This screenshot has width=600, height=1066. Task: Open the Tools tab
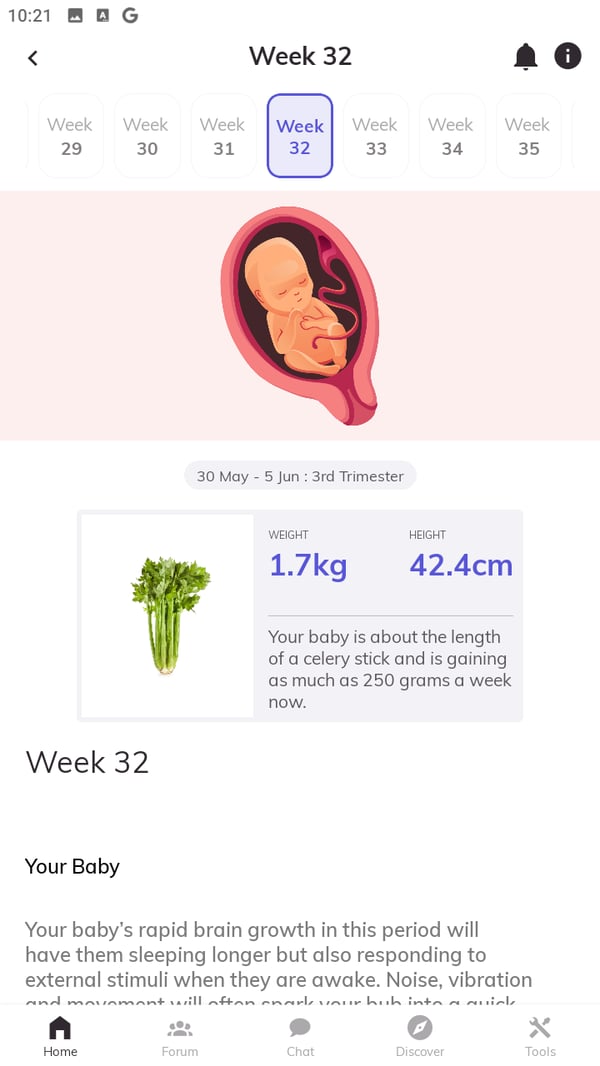point(540,1037)
